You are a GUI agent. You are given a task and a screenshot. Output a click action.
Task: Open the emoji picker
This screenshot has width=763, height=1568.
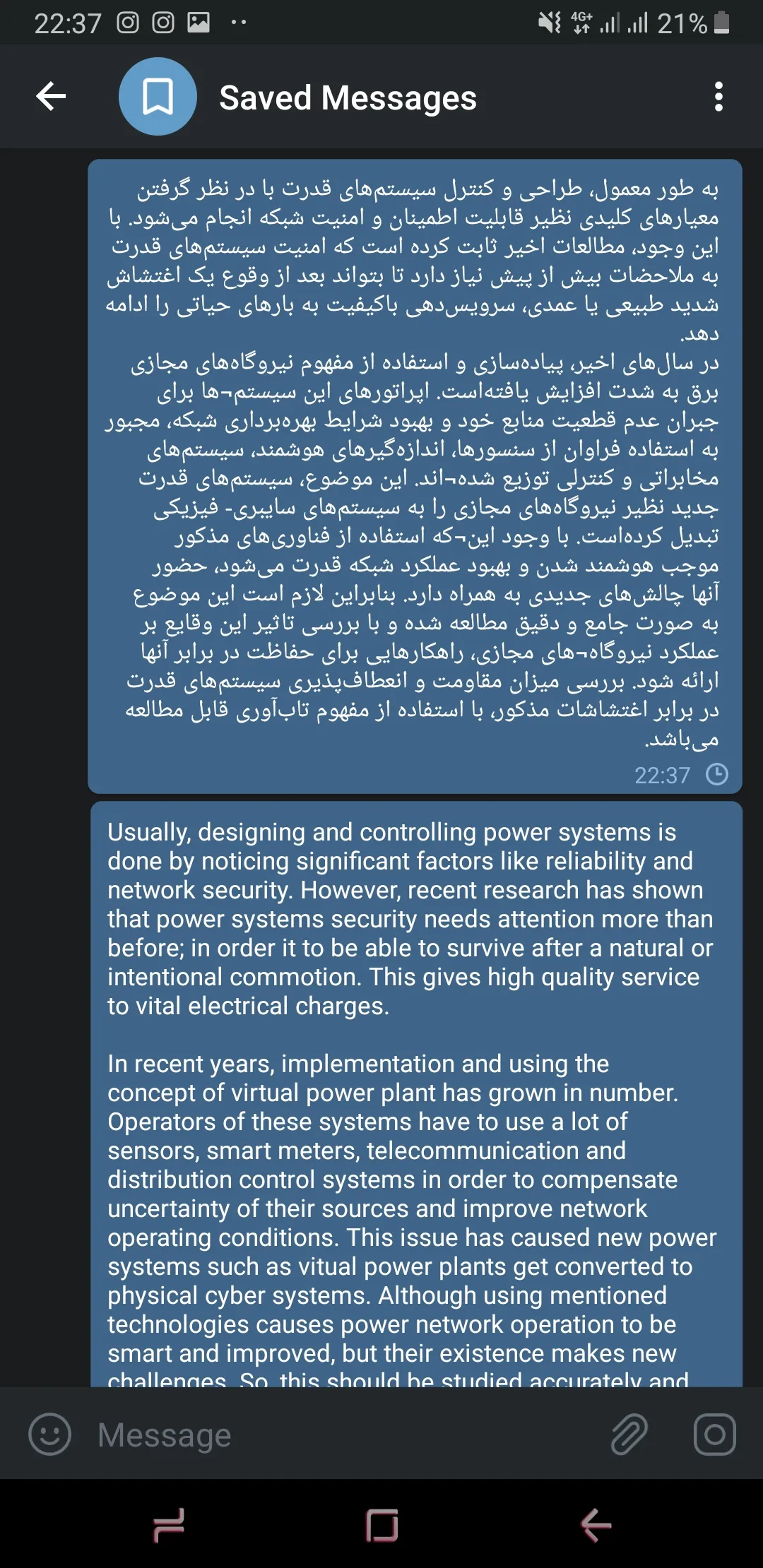pos(49,1435)
